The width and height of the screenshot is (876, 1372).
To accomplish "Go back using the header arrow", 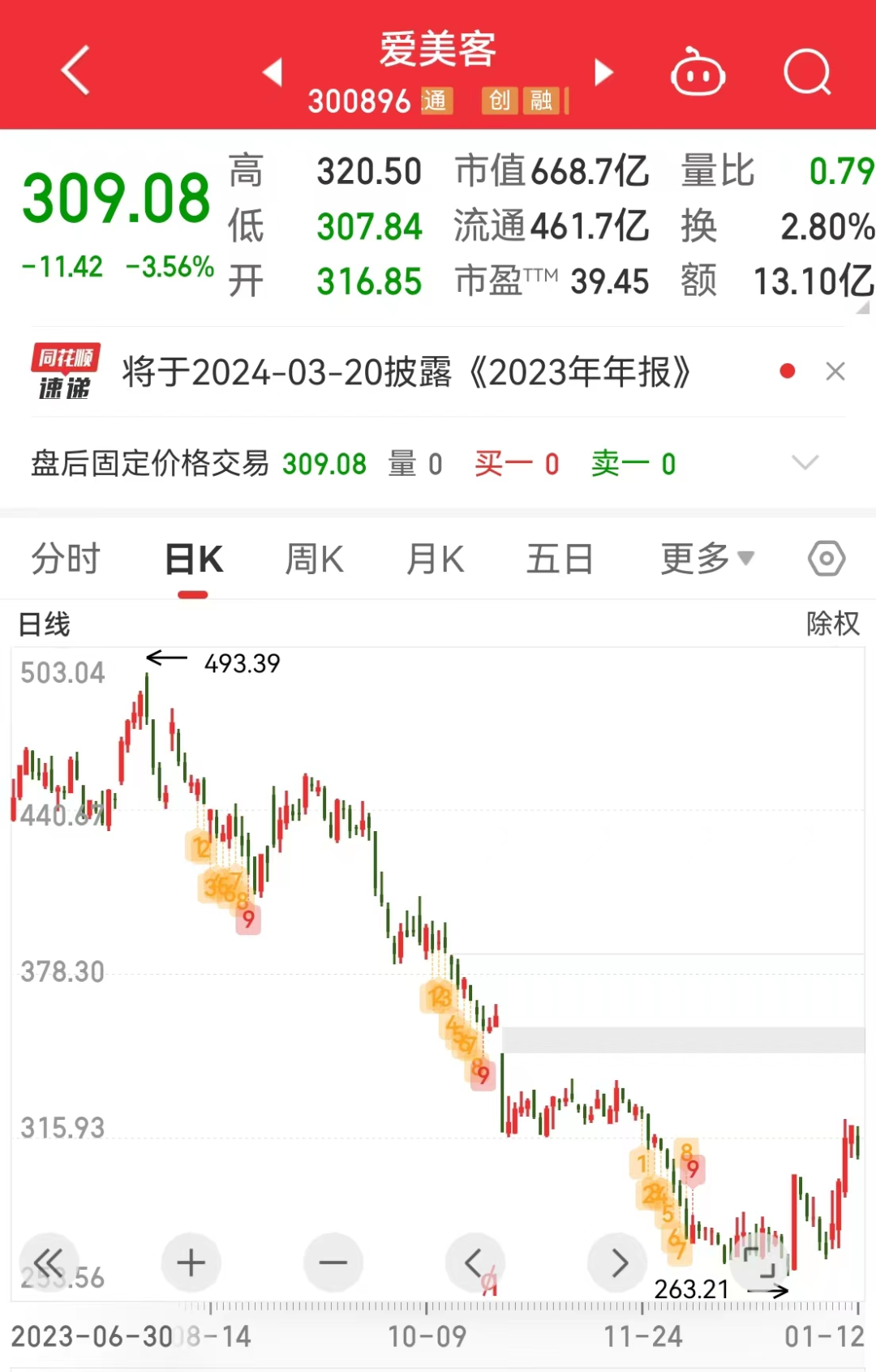I will coord(75,71).
